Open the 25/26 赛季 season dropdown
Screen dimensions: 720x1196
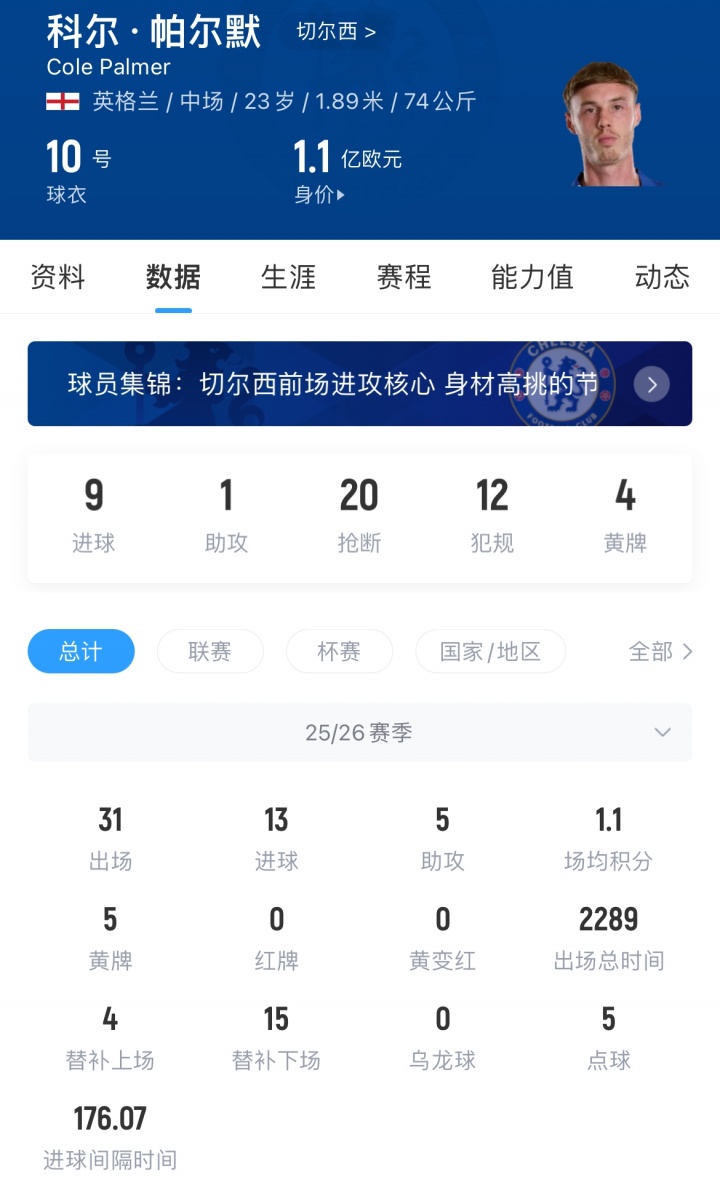(359, 733)
